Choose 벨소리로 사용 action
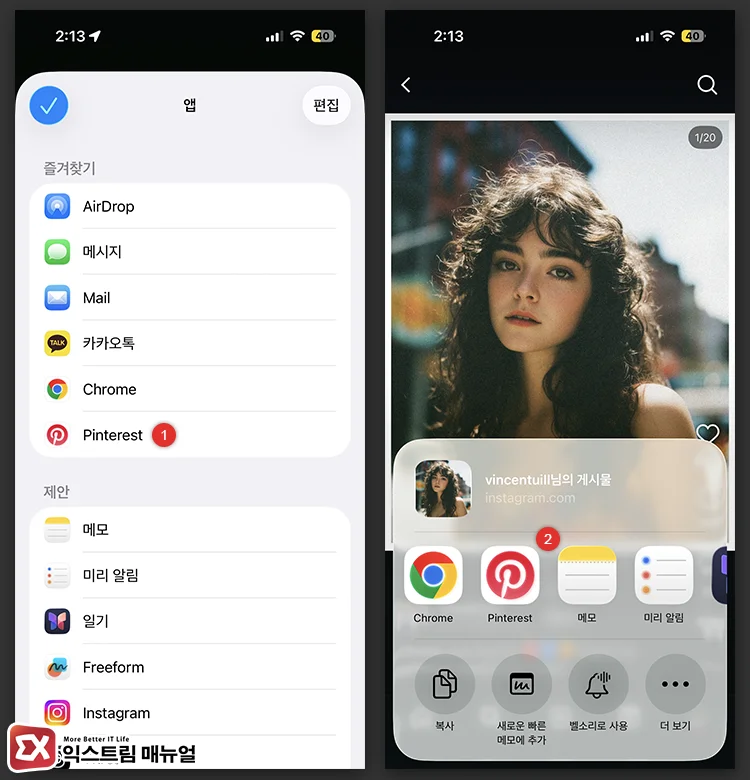The width and height of the screenshot is (750, 780). (x=598, y=685)
